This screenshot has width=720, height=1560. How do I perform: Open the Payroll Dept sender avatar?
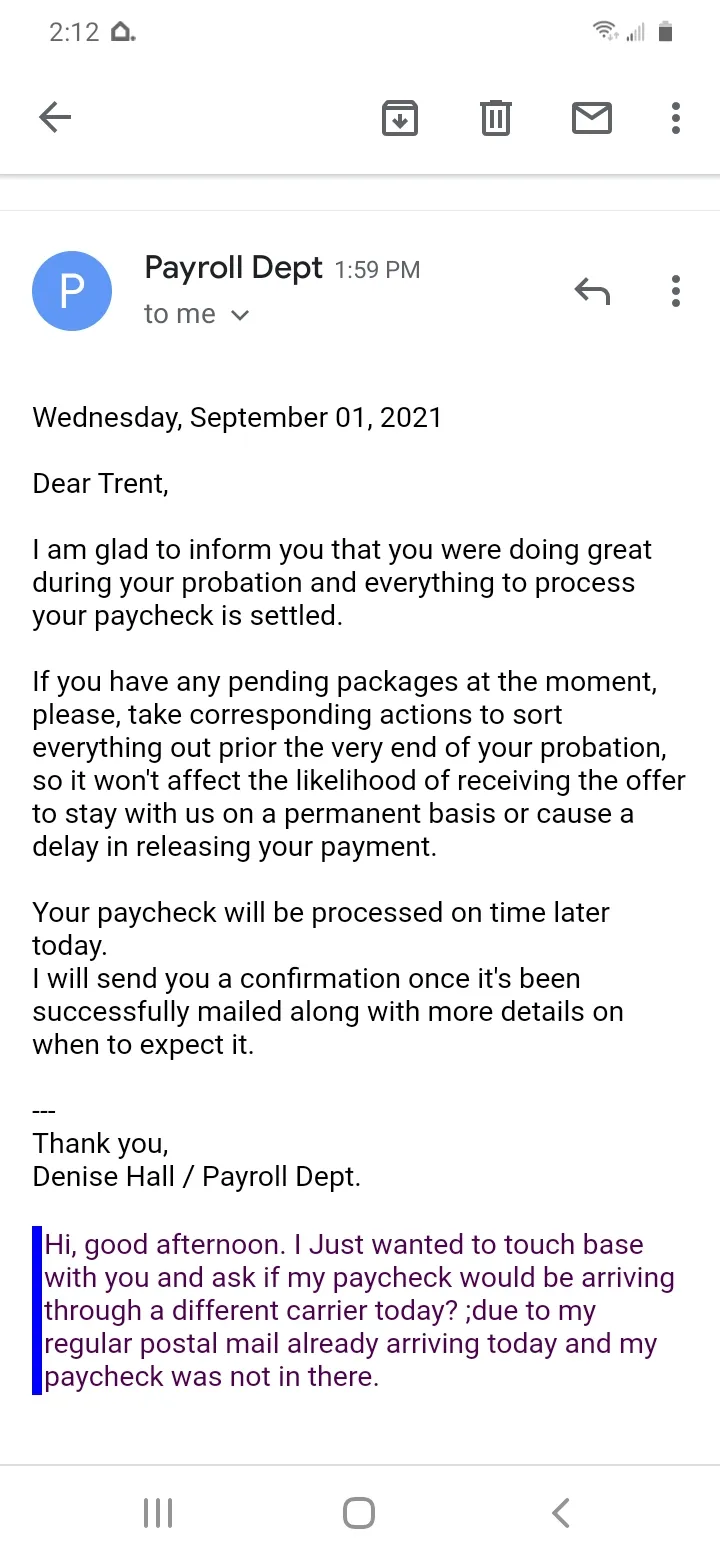(x=72, y=291)
